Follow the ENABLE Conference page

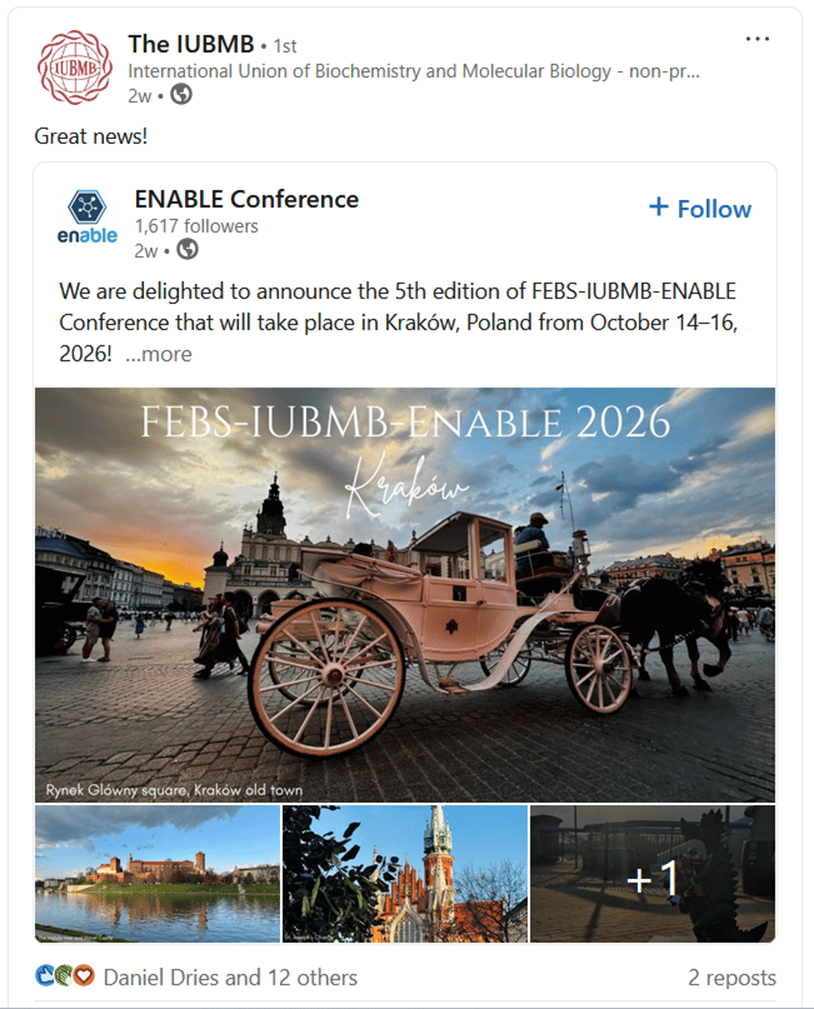click(x=700, y=209)
